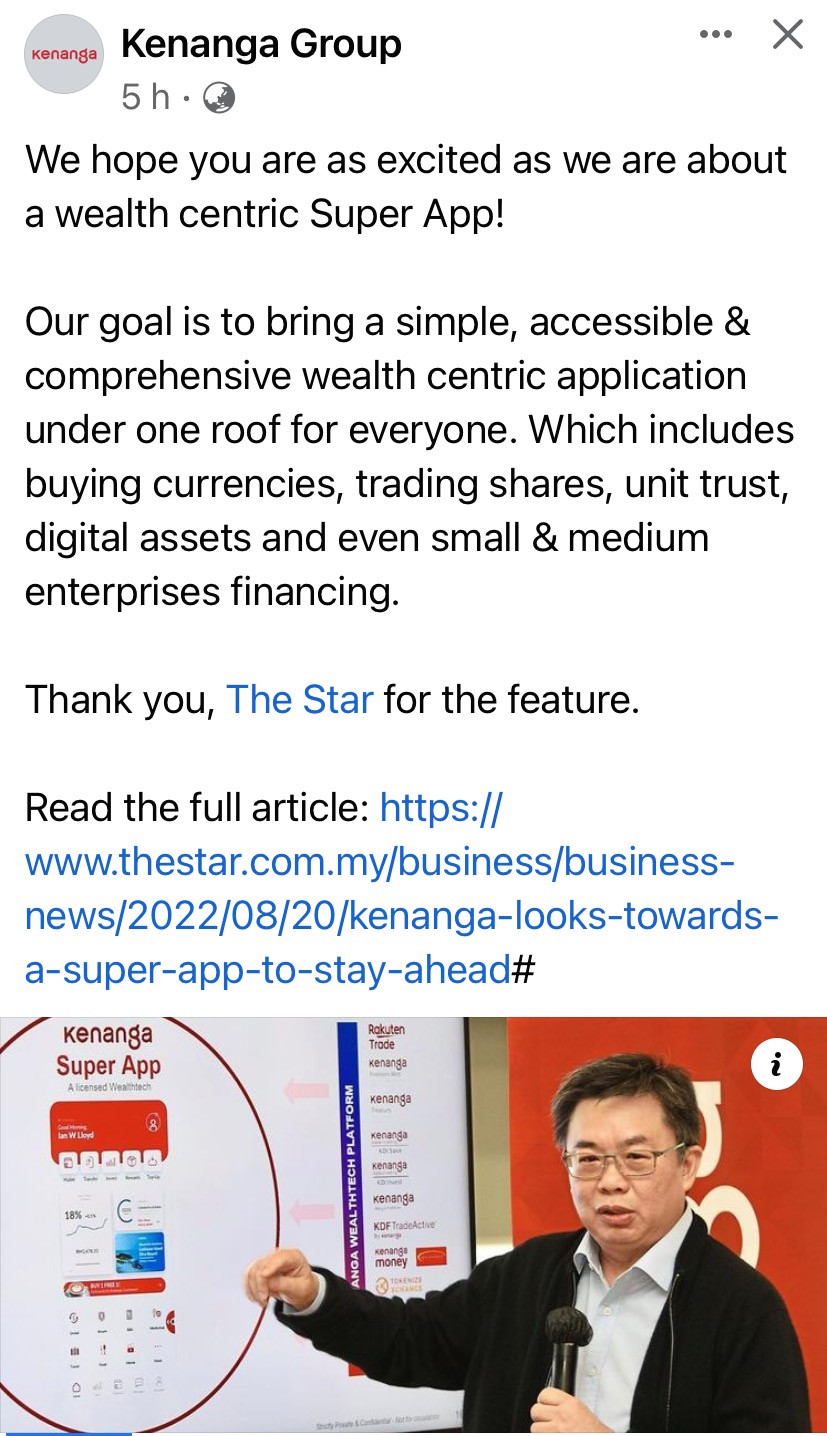Viewport: 827px width, 1436px height.
Task: Open thestar.com.my article link
Action: coord(402,888)
